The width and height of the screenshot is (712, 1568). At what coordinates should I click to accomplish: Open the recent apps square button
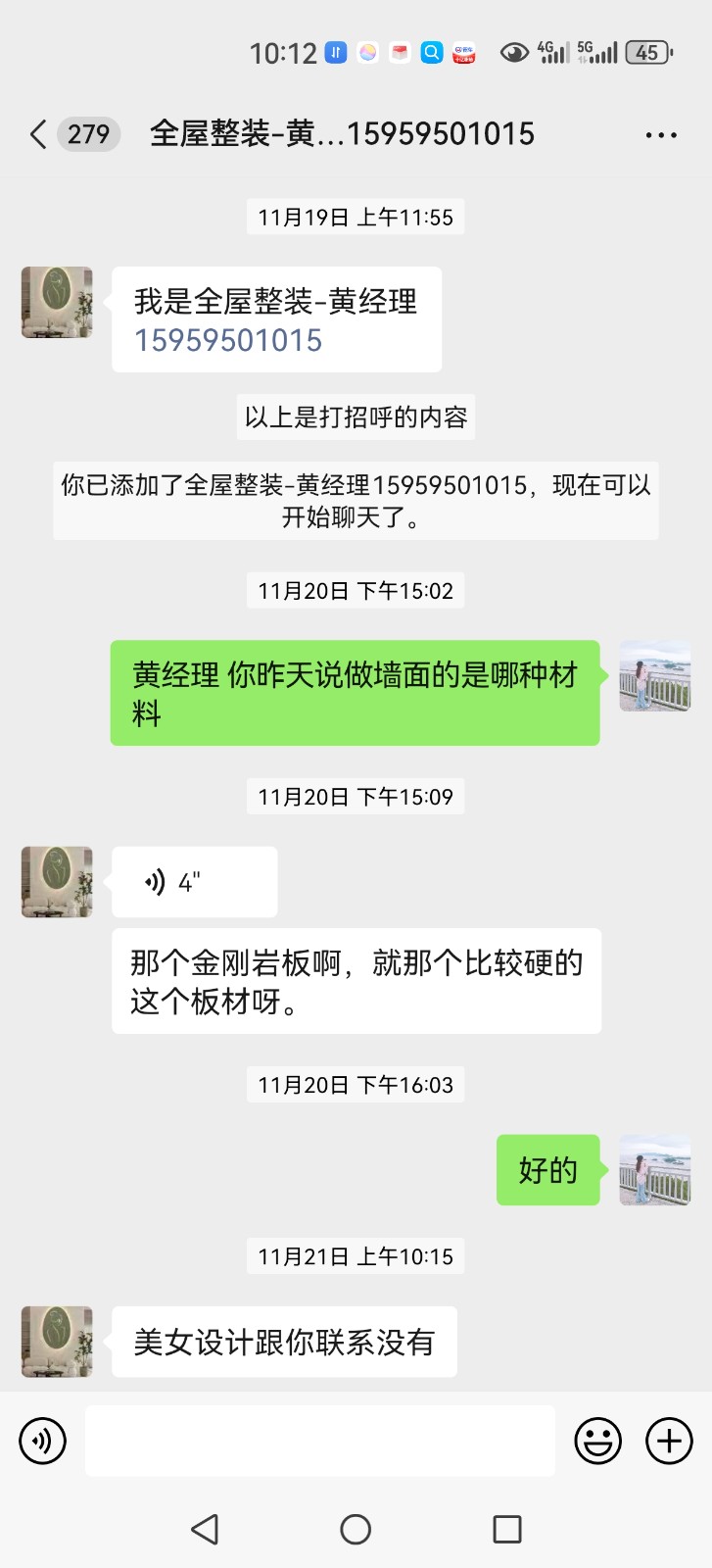tap(506, 1529)
